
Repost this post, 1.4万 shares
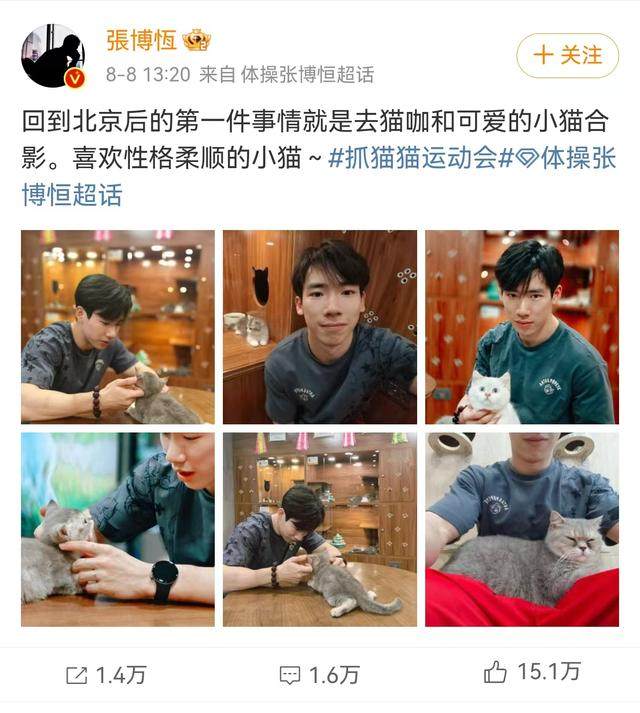[x=106, y=675]
